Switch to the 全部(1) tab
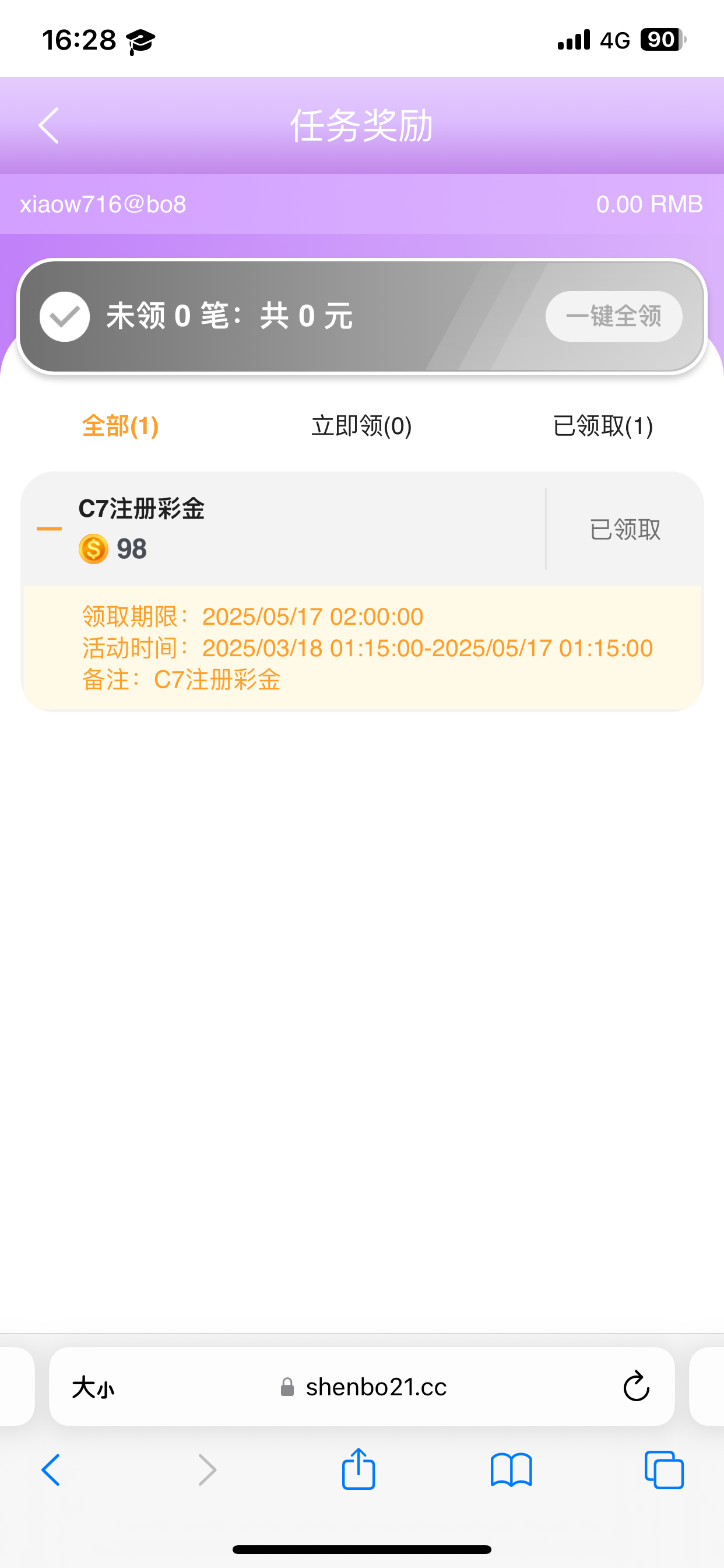Viewport: 724px width, 1568px height. click(121, 426)
